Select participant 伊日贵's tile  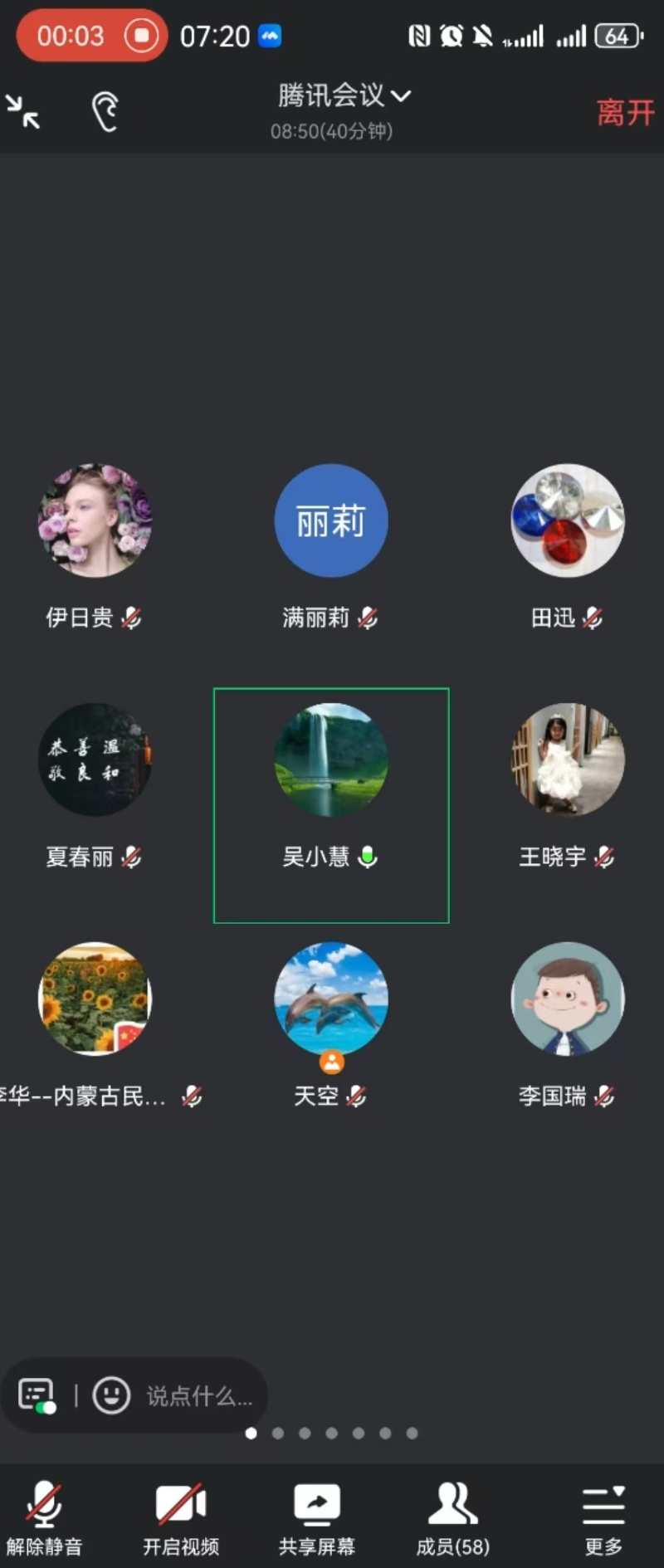pos(95,520)
